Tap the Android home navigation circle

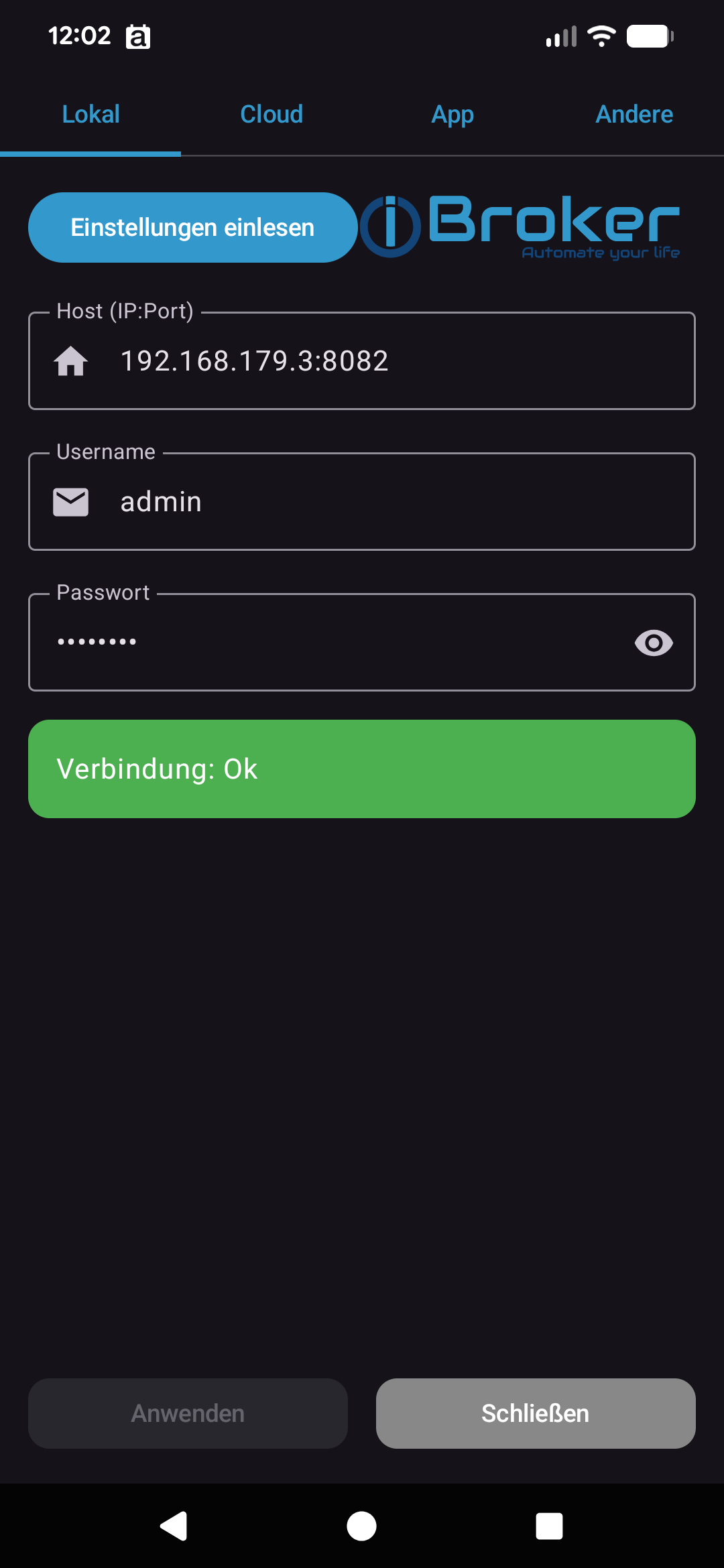point(361,1527)
